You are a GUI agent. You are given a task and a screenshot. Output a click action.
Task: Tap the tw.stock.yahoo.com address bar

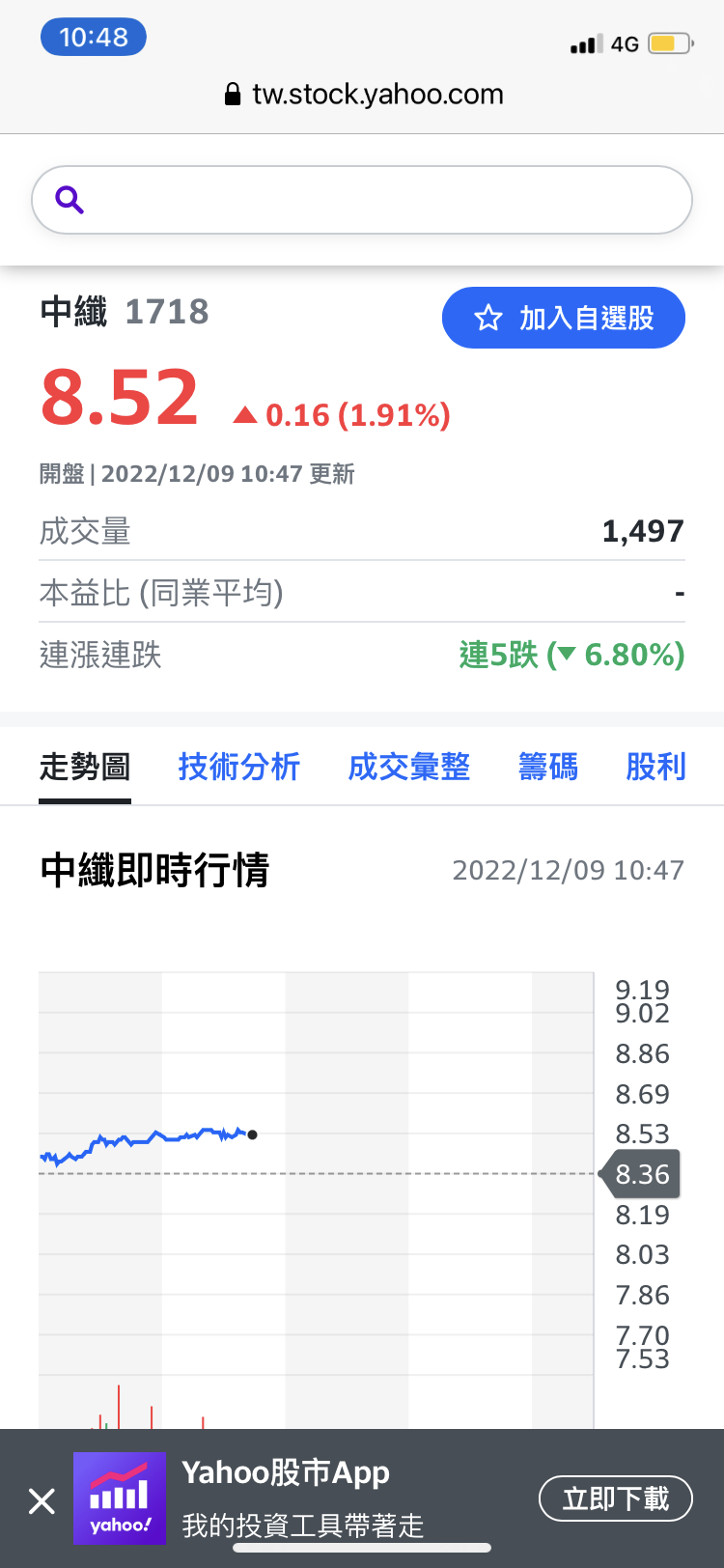pos(364,94)
